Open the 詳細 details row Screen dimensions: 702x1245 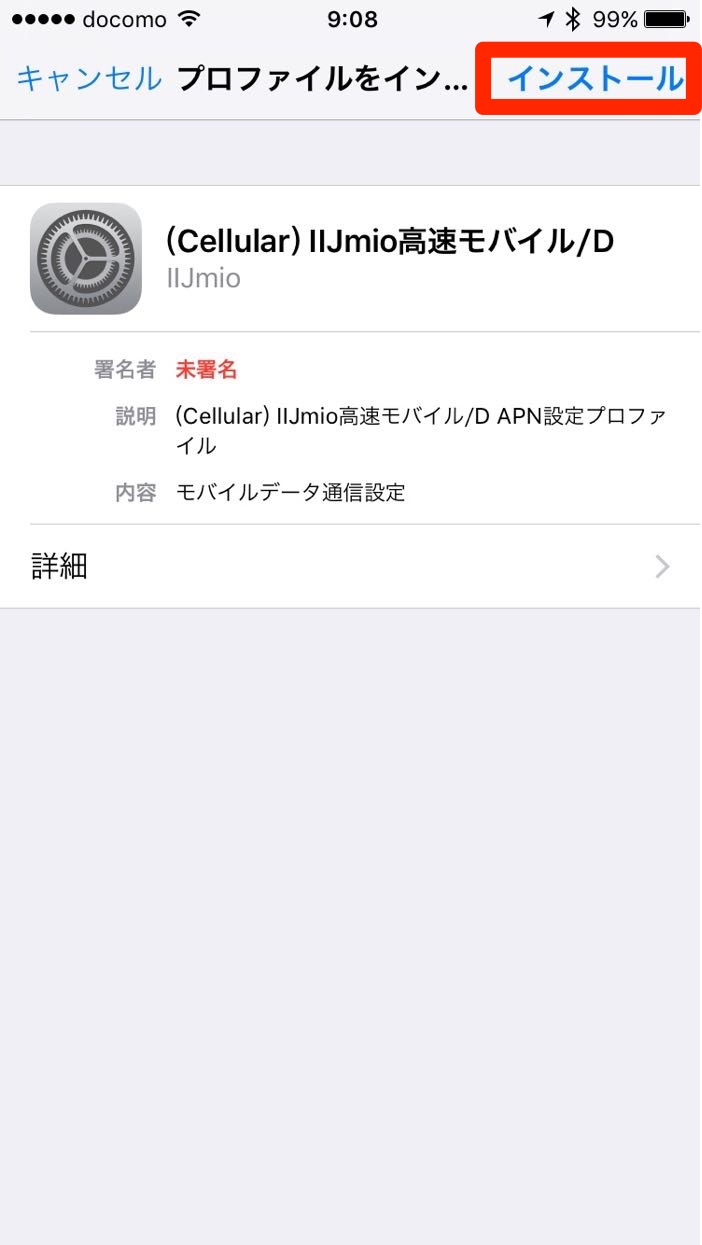point(350,567)
